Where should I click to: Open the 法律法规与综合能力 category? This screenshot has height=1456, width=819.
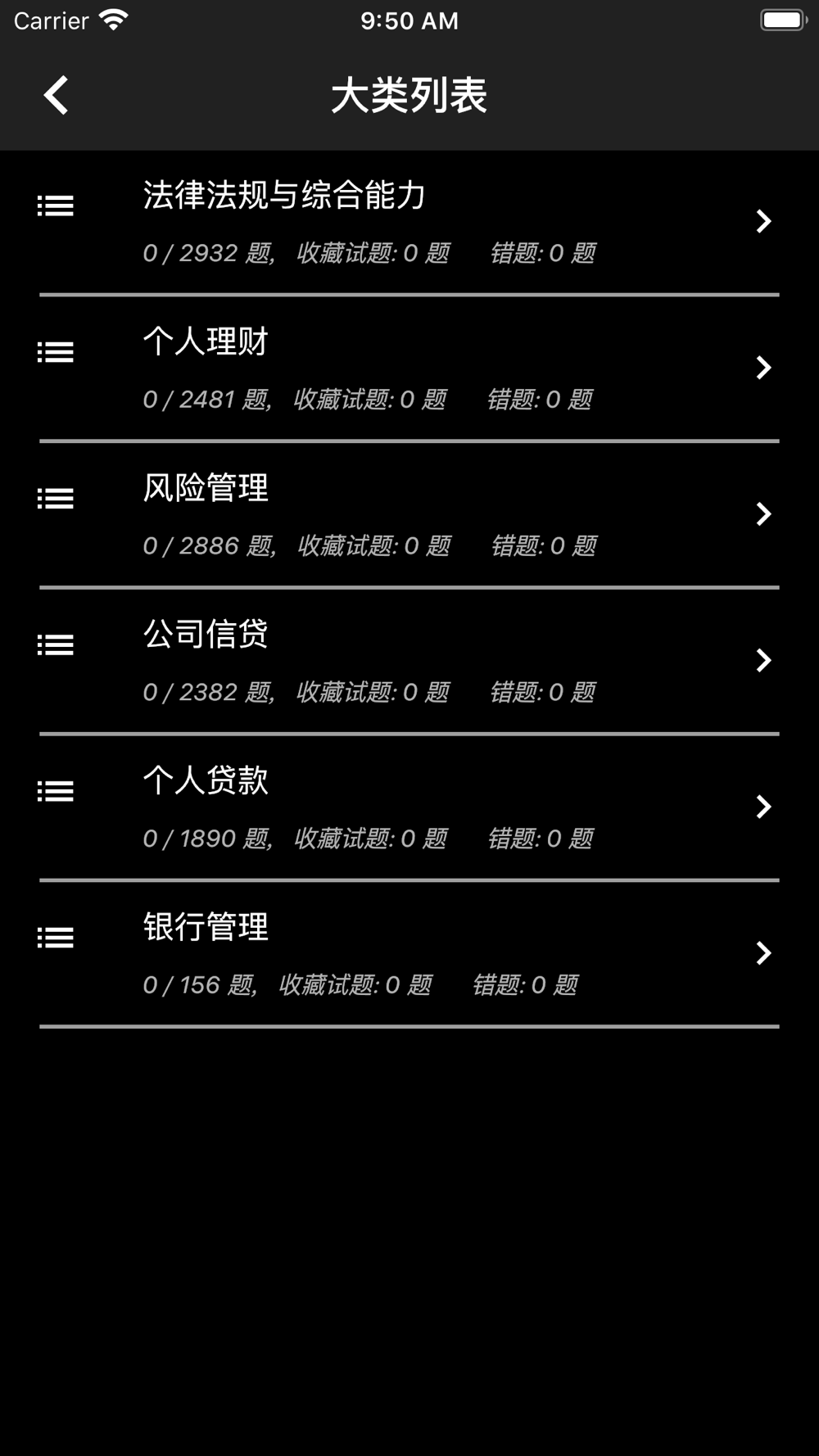[x=409, y=222]
